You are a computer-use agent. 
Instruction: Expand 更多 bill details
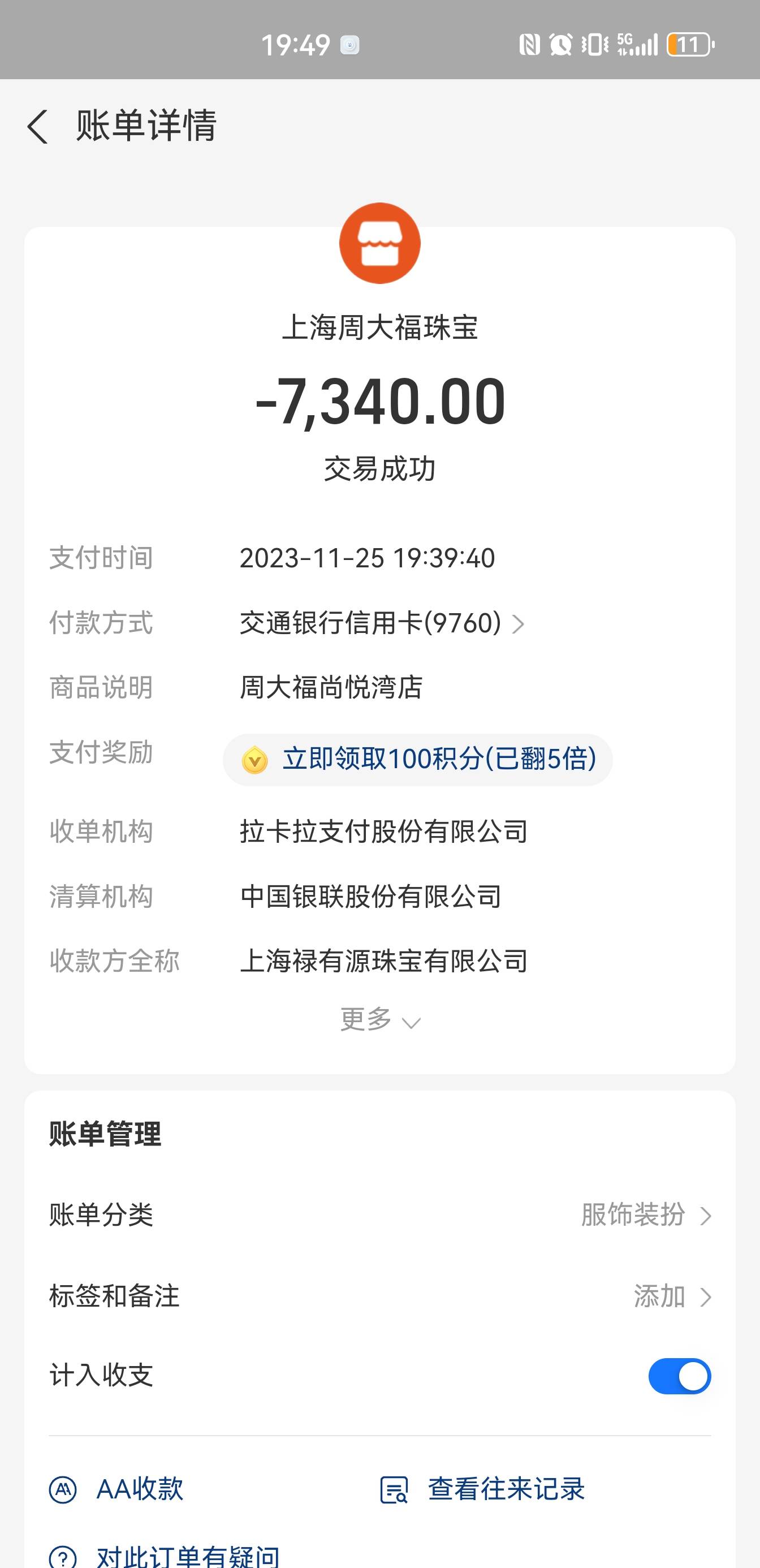tap(379, 1019)
